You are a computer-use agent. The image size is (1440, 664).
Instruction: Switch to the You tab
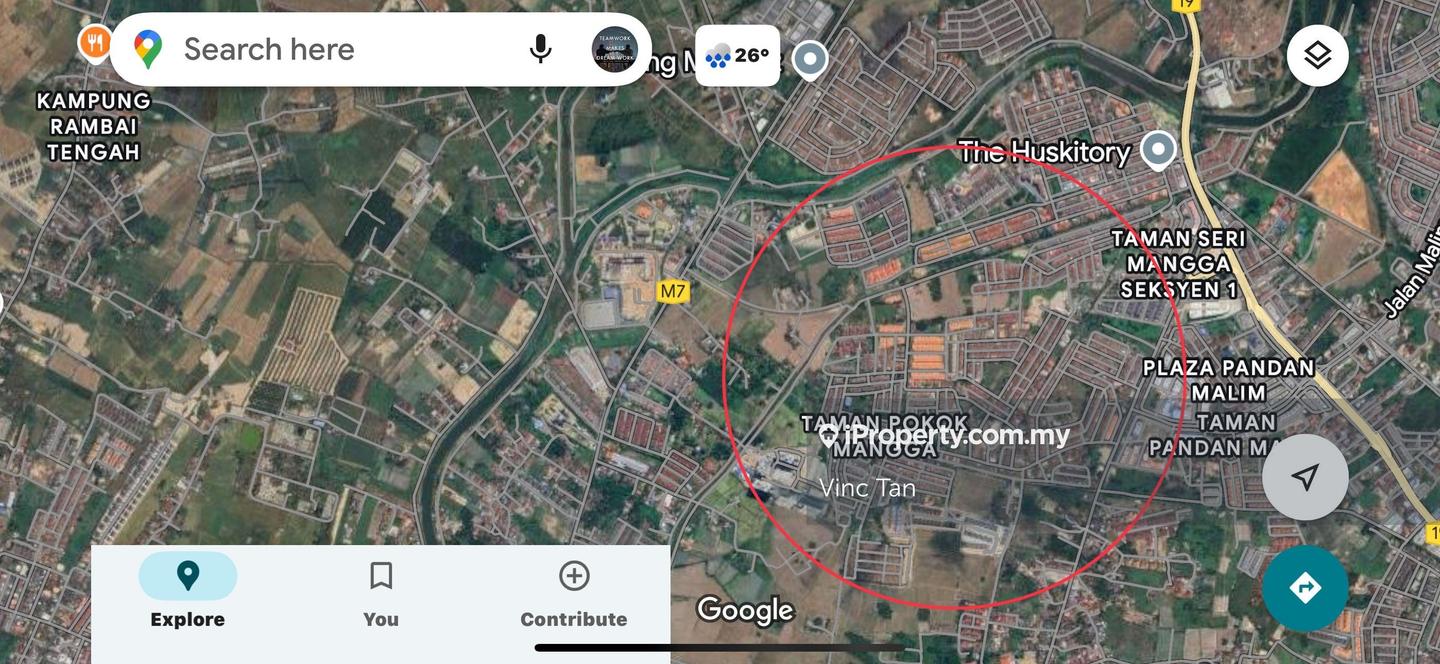(x=380, y=594)
